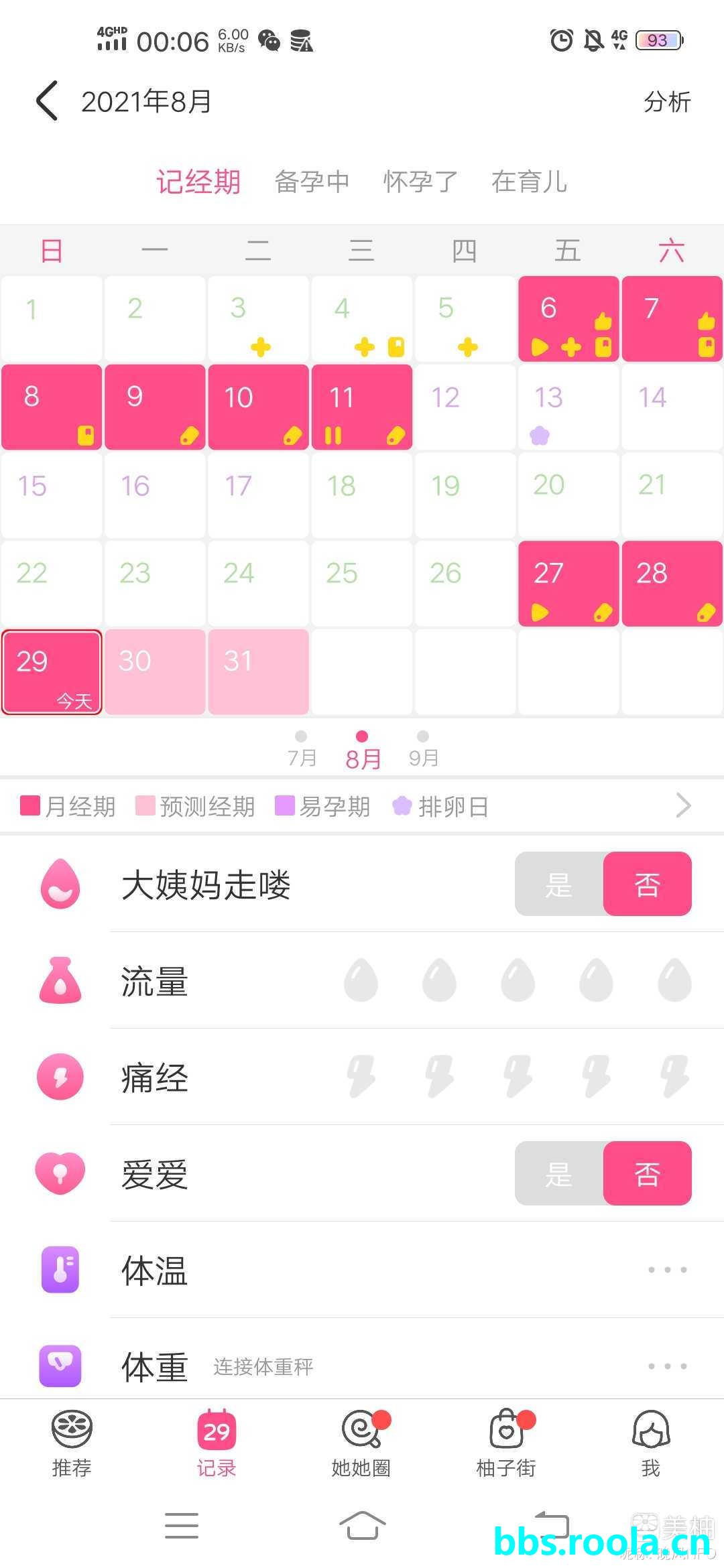Set 爱爱 to 是
Viewport: 724px width, 1568px height.
[559, 1174]
